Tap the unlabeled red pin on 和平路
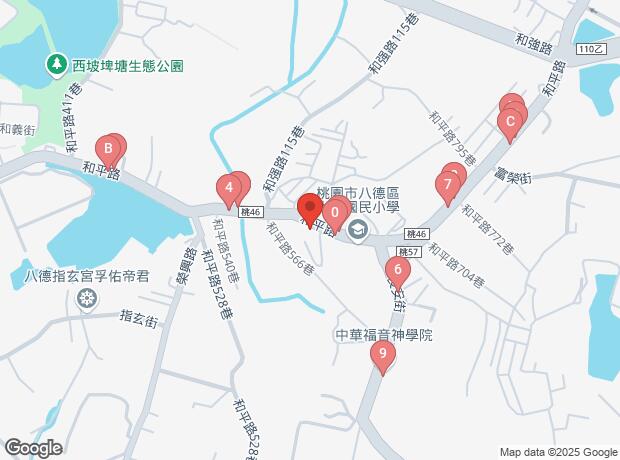Image resolution: width=620 pixels, height=460 pixels. coord(309,209)
